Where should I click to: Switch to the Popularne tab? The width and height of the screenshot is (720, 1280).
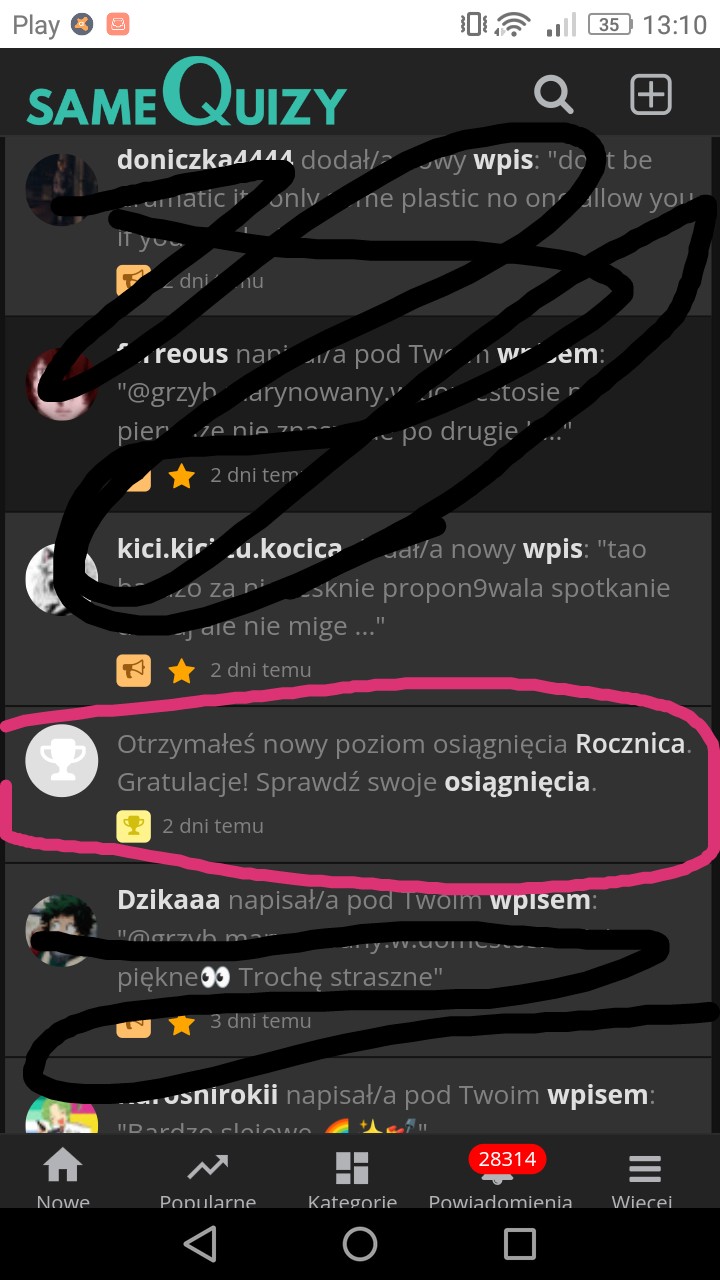pyautogui.click(x=208, y=1177)
